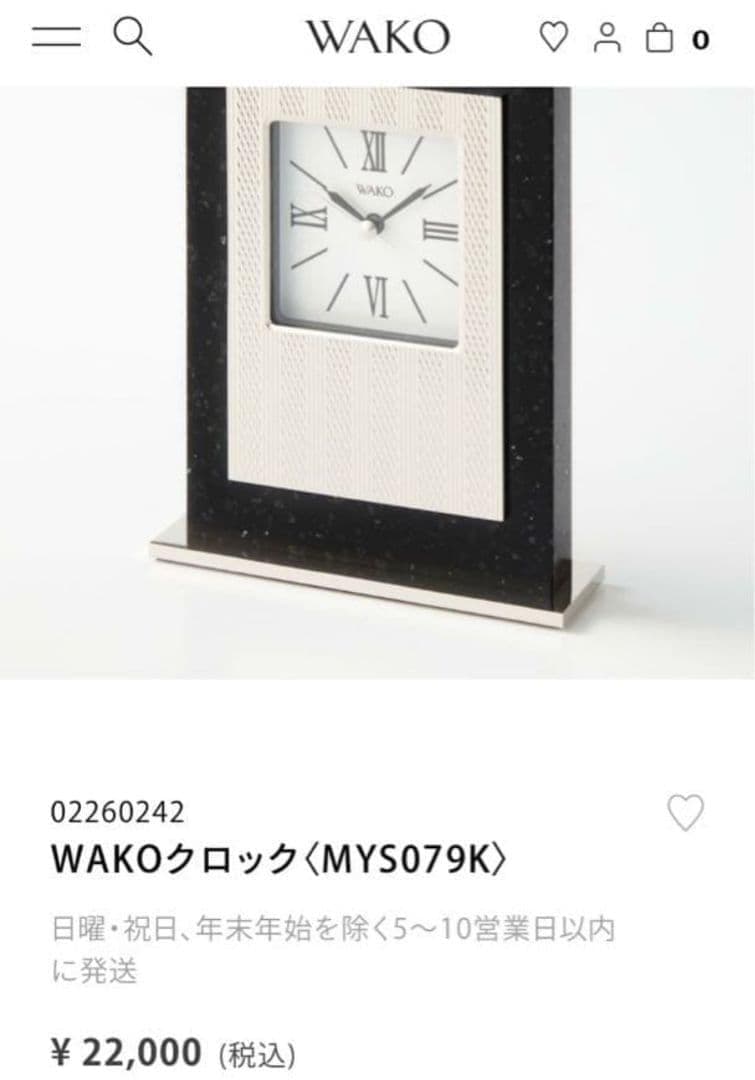This screenshot has height=1080, width=755.
Task: Click the clock product photo
Action: [377, 380]
